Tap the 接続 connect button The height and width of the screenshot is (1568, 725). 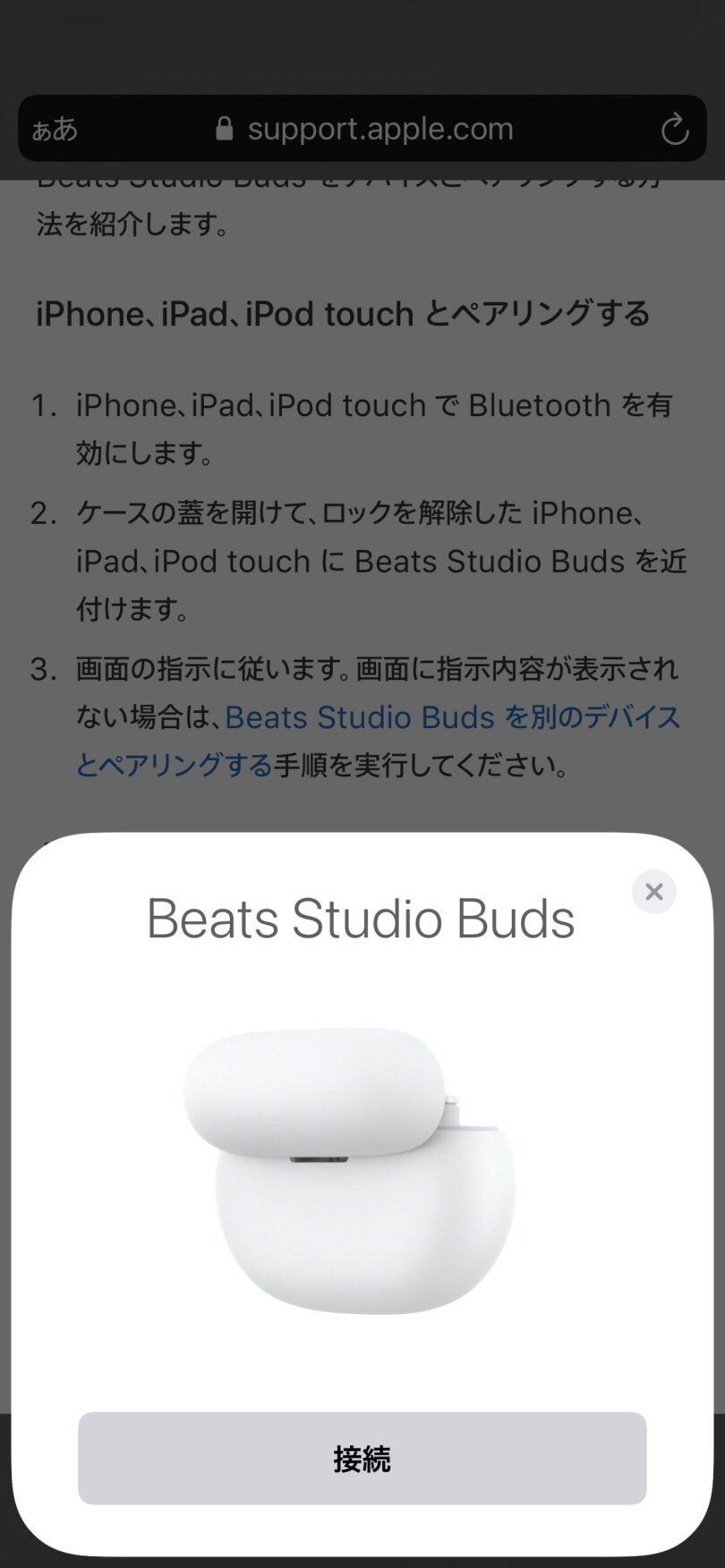pos(362,1458)
